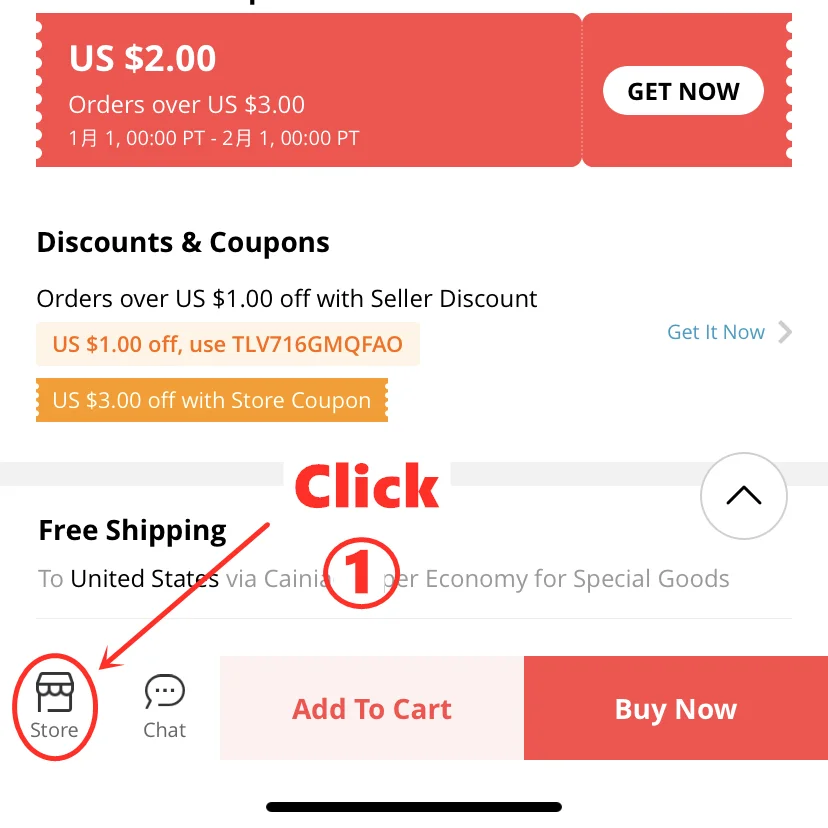This screenshot has height=828, width=828.
Task: Tap the back-to-top arrow button
Action: [744, 495]
